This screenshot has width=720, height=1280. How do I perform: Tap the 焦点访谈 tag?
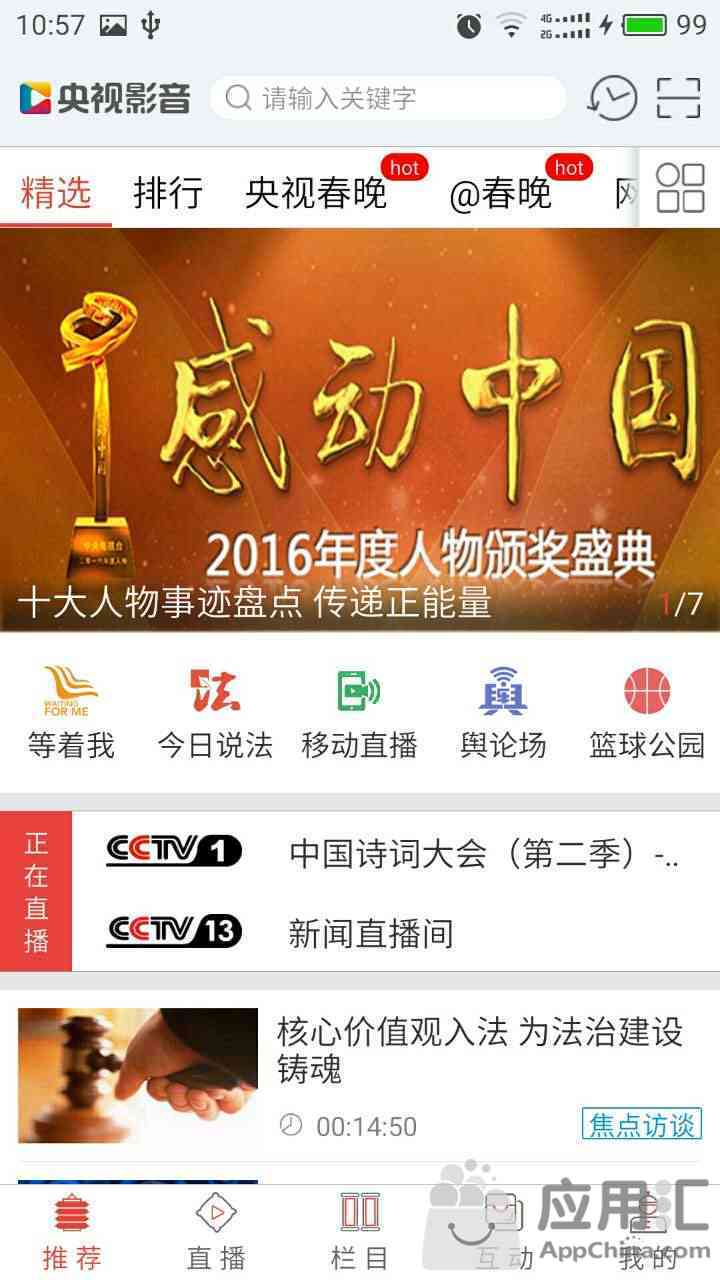(641, 1124)
